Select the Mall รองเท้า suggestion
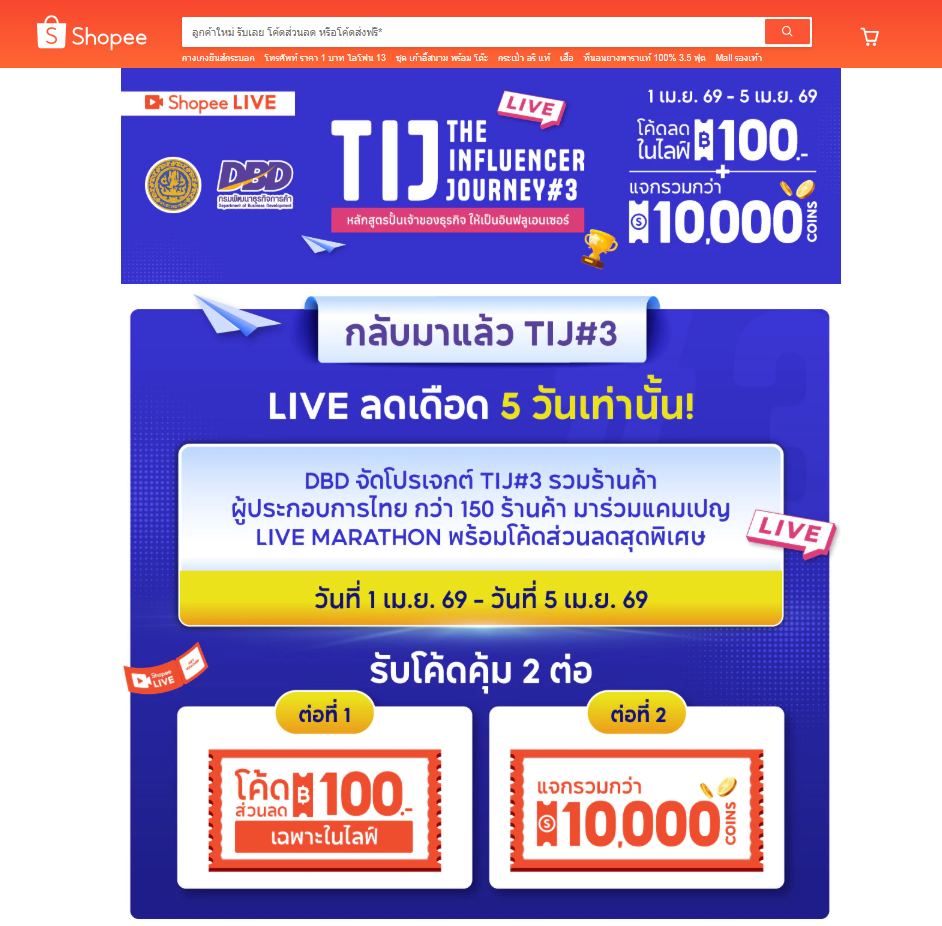The height and width of the screenshot is (926, 942). point(738,58)
